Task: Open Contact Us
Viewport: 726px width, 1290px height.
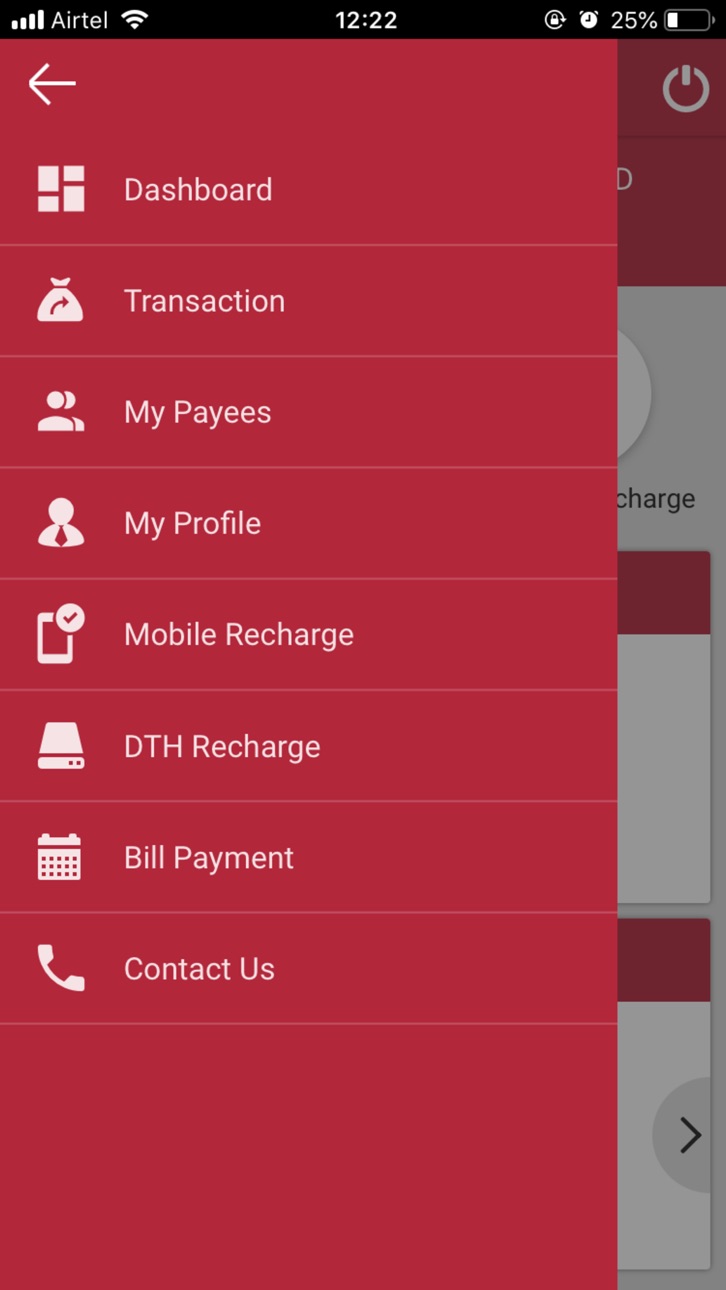Action: tap(308, 968)
